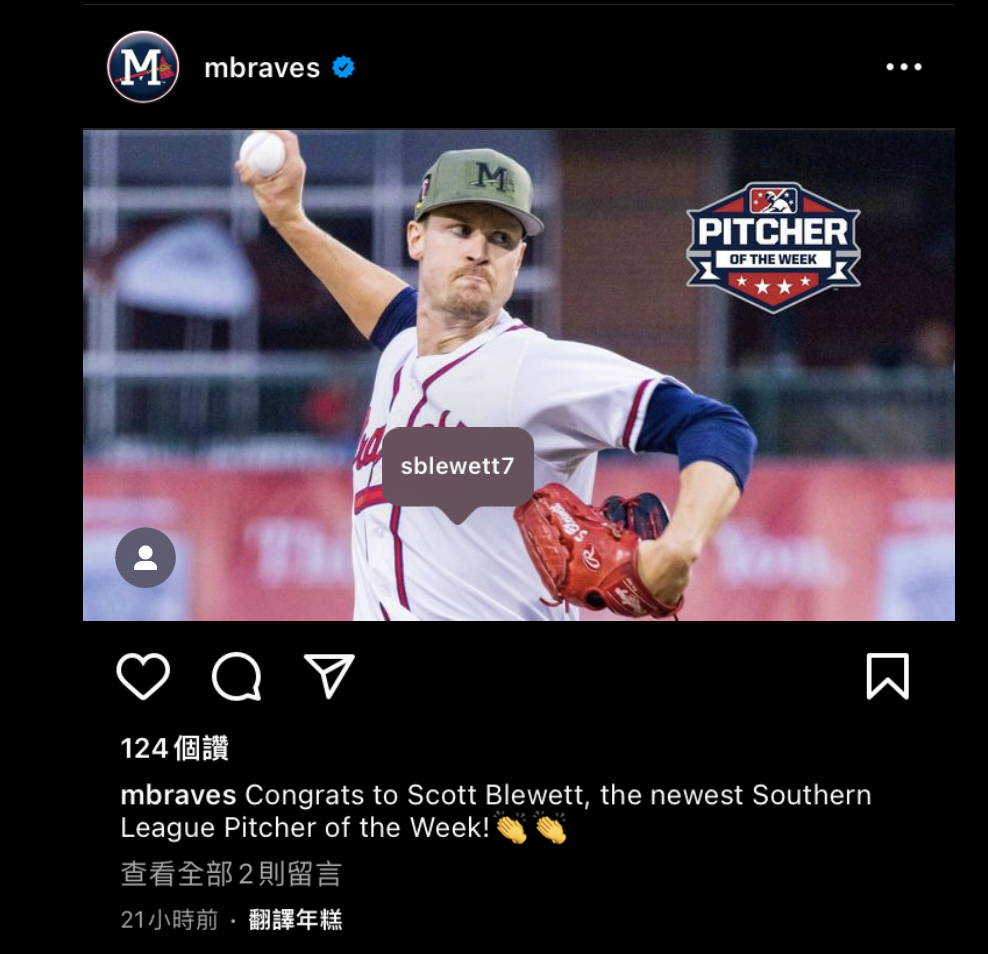Like the mbraves post

143,677
